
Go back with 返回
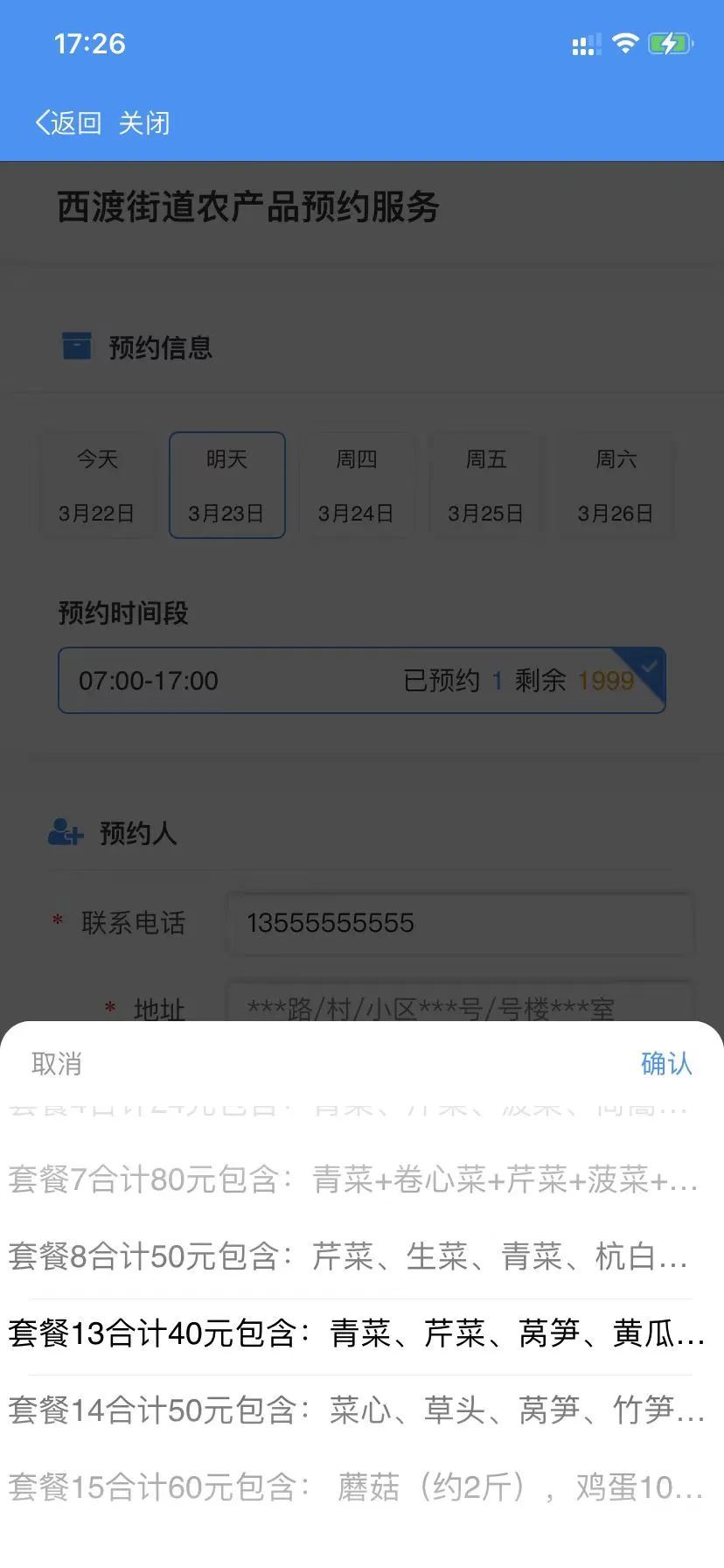pos(68,123)
